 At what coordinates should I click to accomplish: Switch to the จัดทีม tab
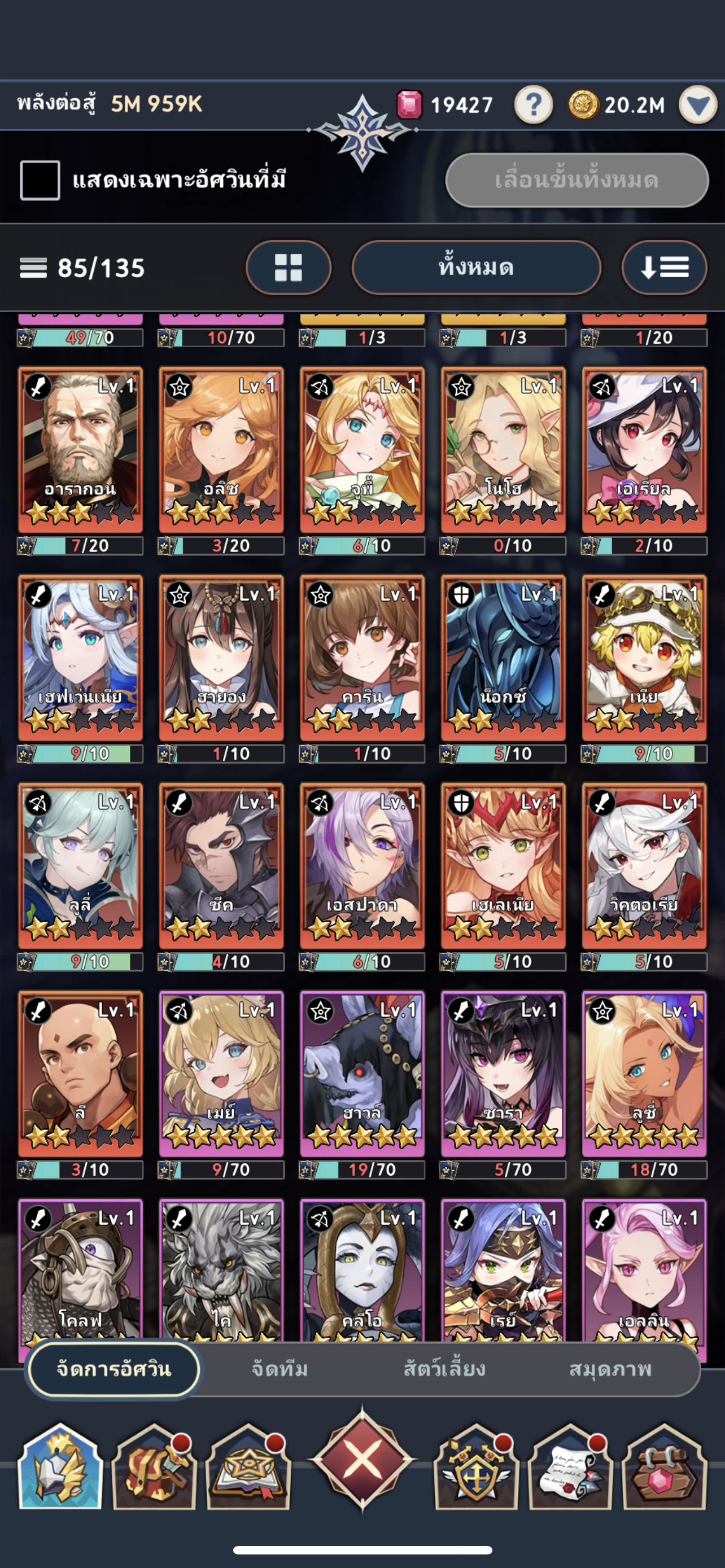coord(279,1369)
